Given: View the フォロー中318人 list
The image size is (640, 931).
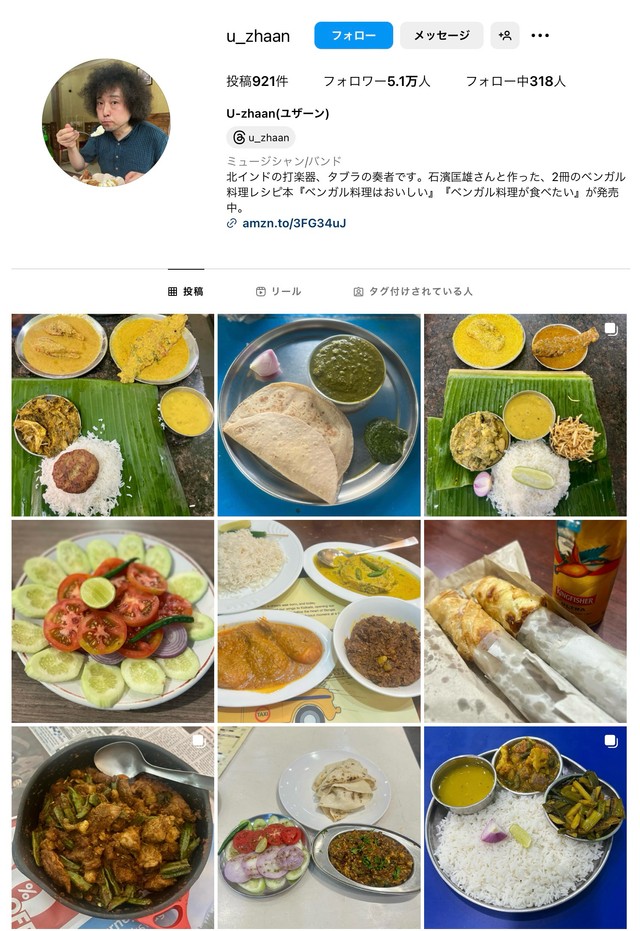Looking at the screenshot, I should (x=515, y=81).
